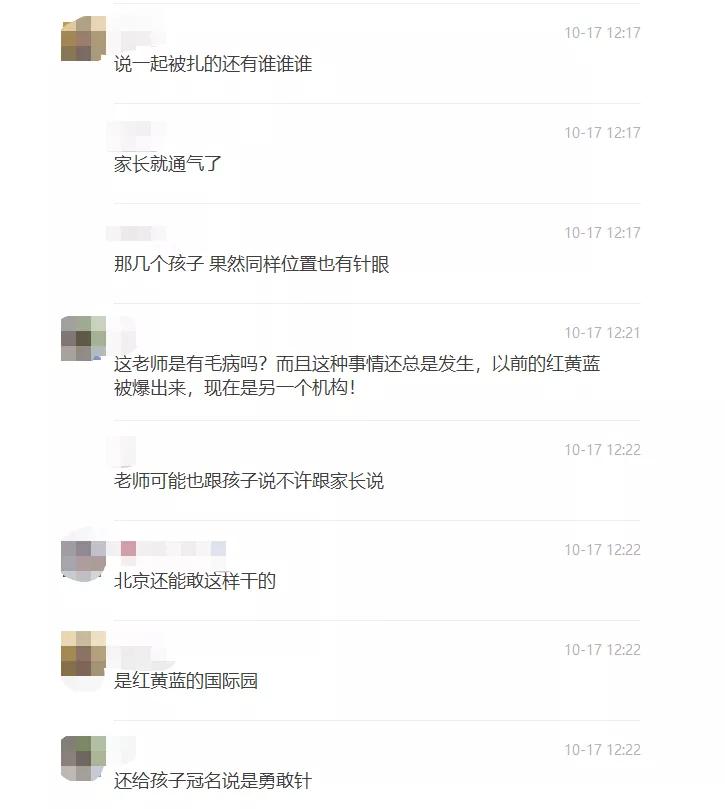
Task: Click the username above "北京还能敢这样干的"
Action: [165, 548]
